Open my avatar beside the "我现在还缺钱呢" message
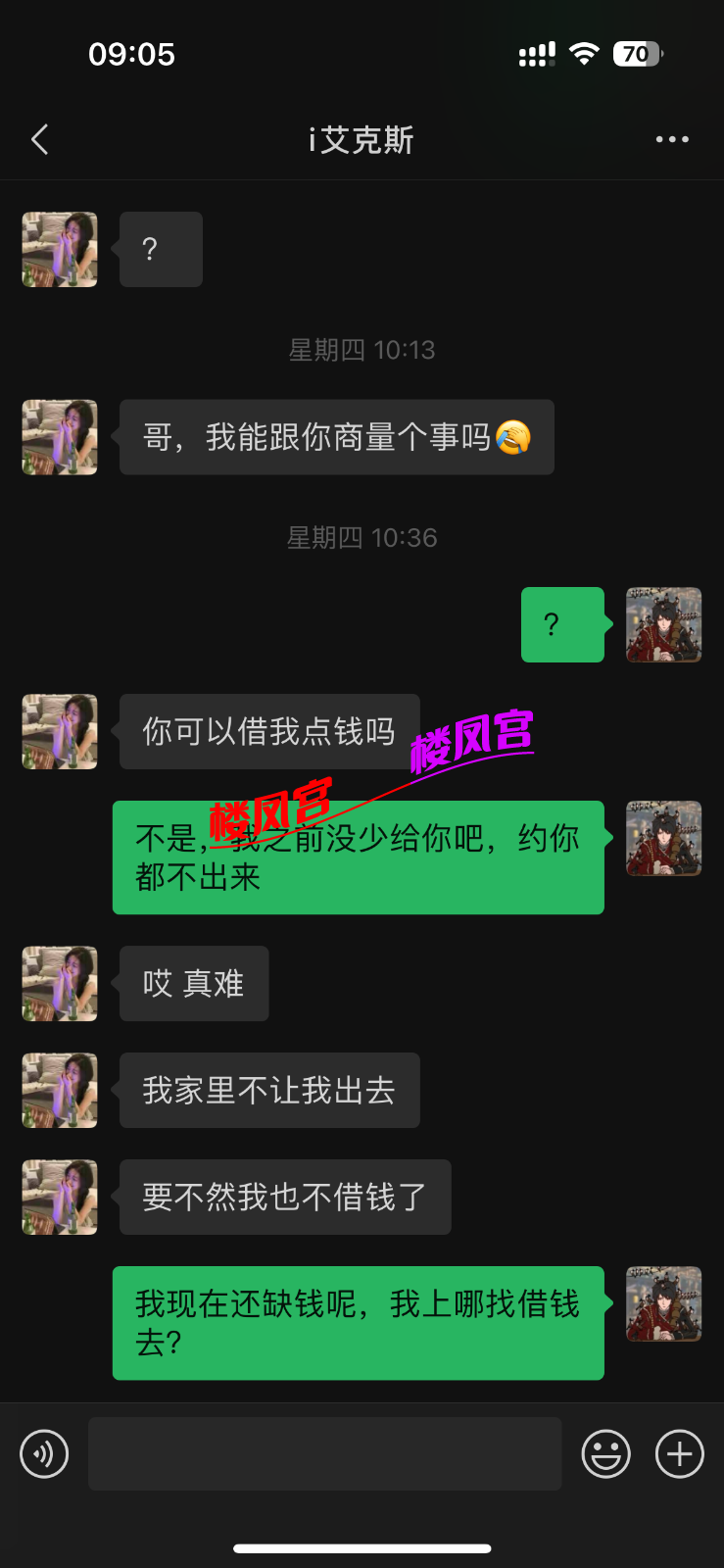This screenshot has height=1568, width=724. click(663, 1303)
